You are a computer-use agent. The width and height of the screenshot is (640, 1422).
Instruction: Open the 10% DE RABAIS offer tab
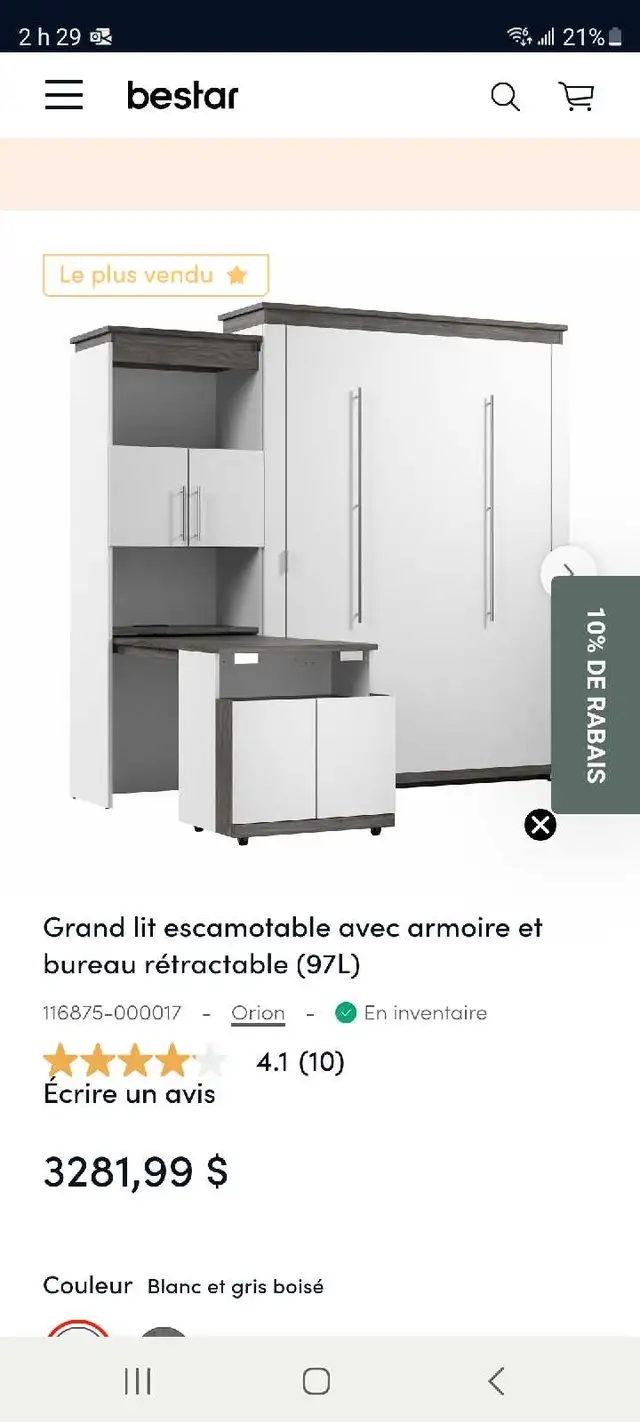tap(596, 695)
